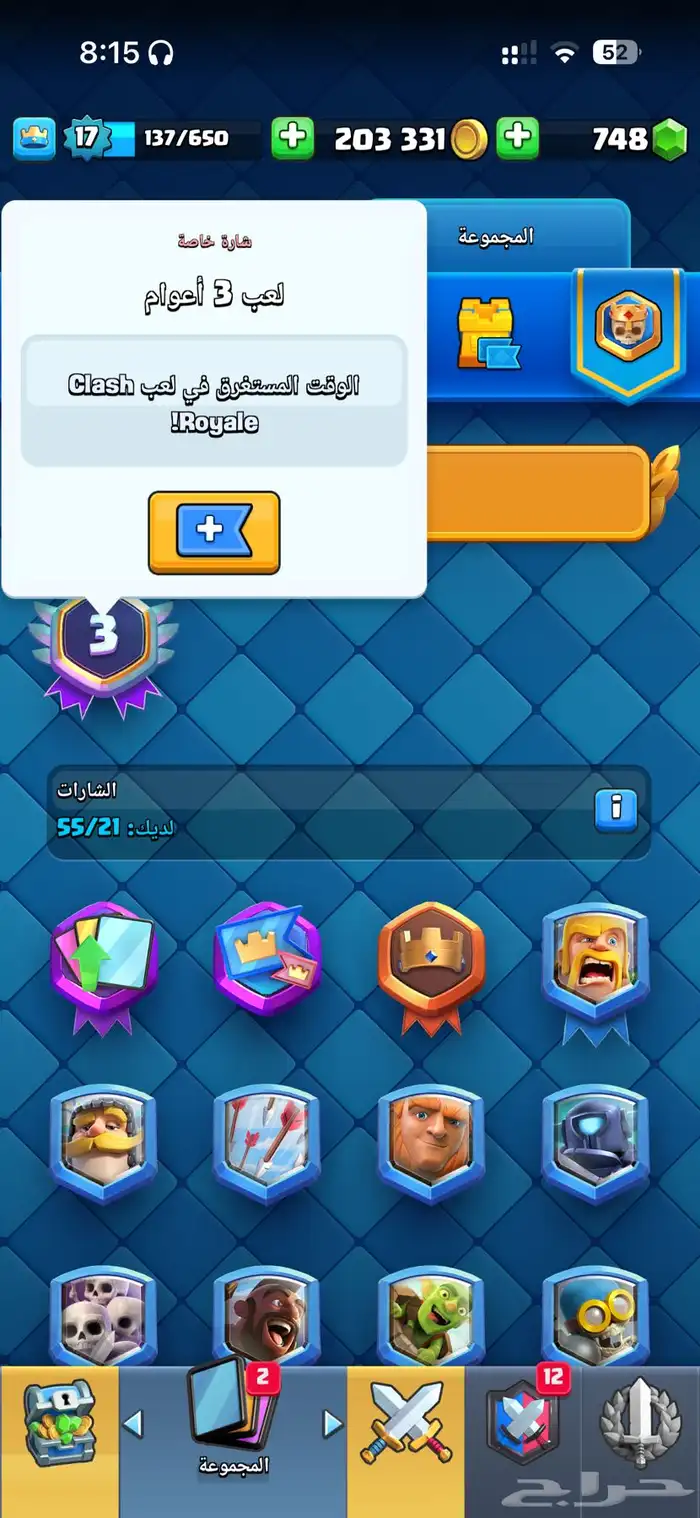Open the tower skins tab

490,334
